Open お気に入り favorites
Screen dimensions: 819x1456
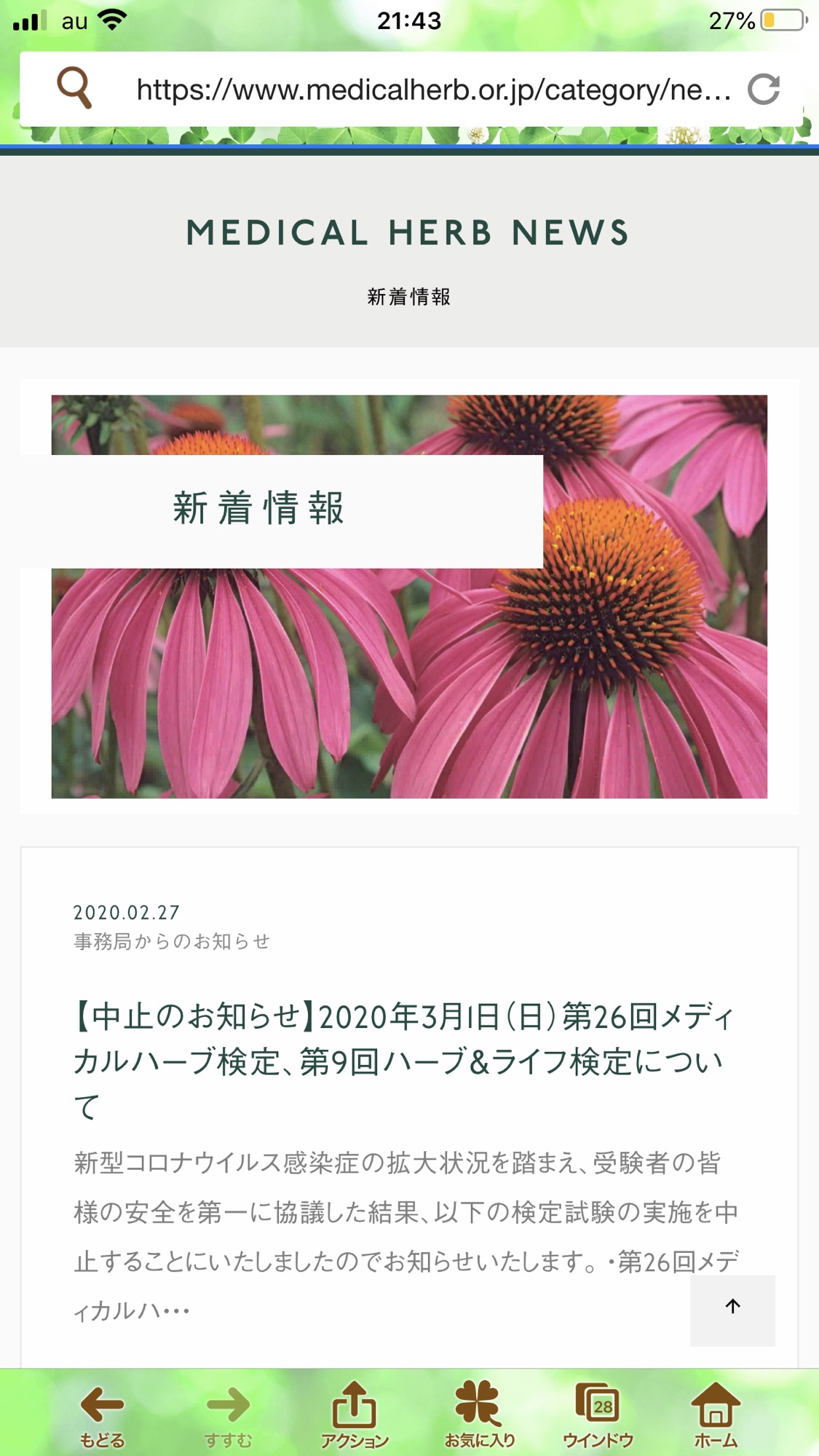(480, 1415)
